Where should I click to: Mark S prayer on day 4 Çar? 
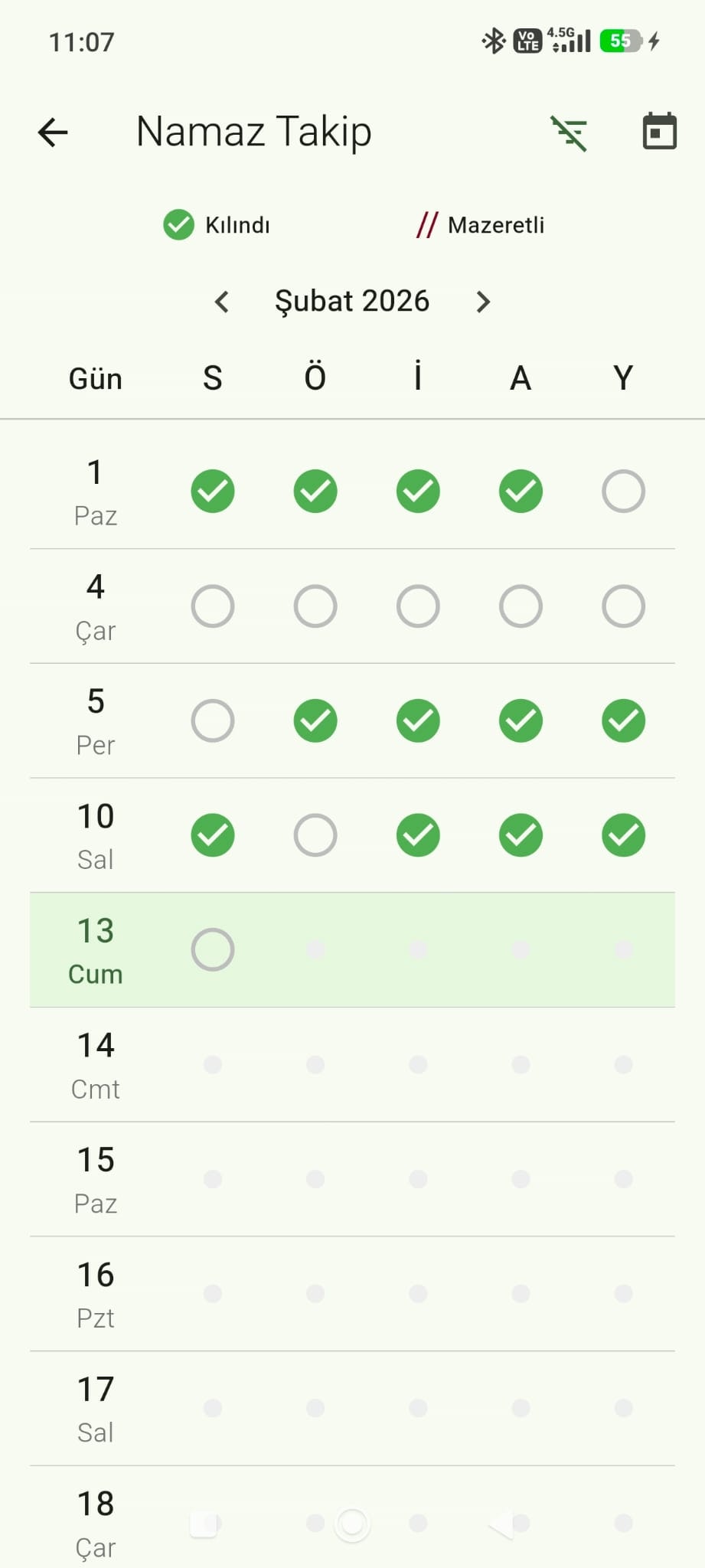213,606
